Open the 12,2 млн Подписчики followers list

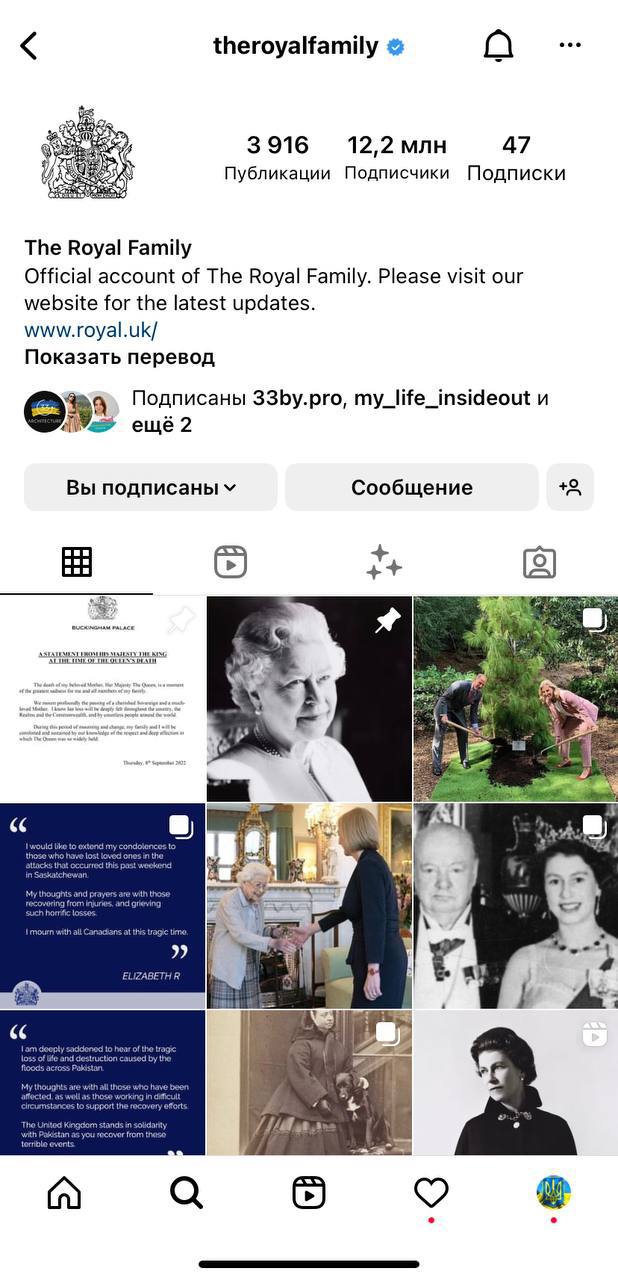(x=397, y=158)
